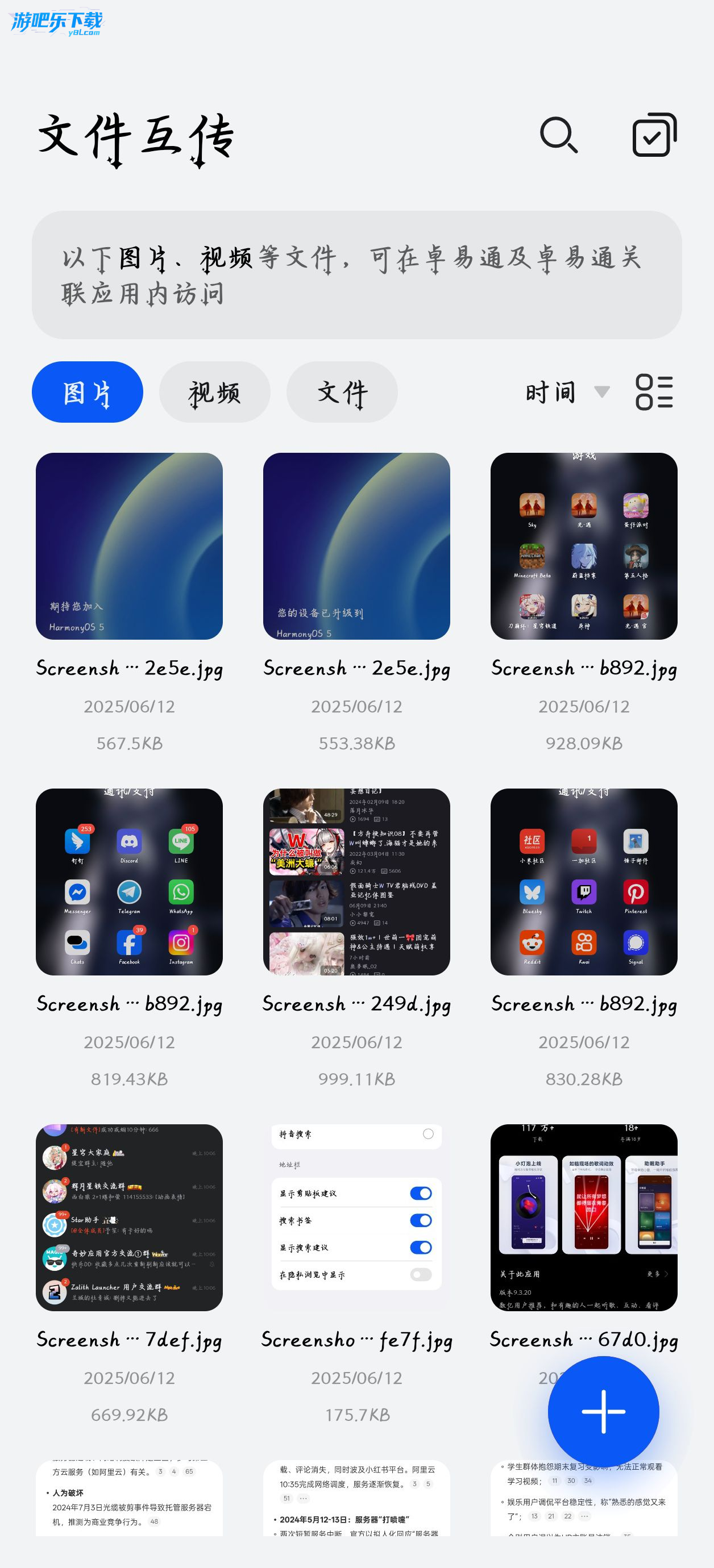The width and height of the screenshot is (714, 1568).
Task: Open Screenshot 67d0.jpg app page image
Action: point(584,1217)
